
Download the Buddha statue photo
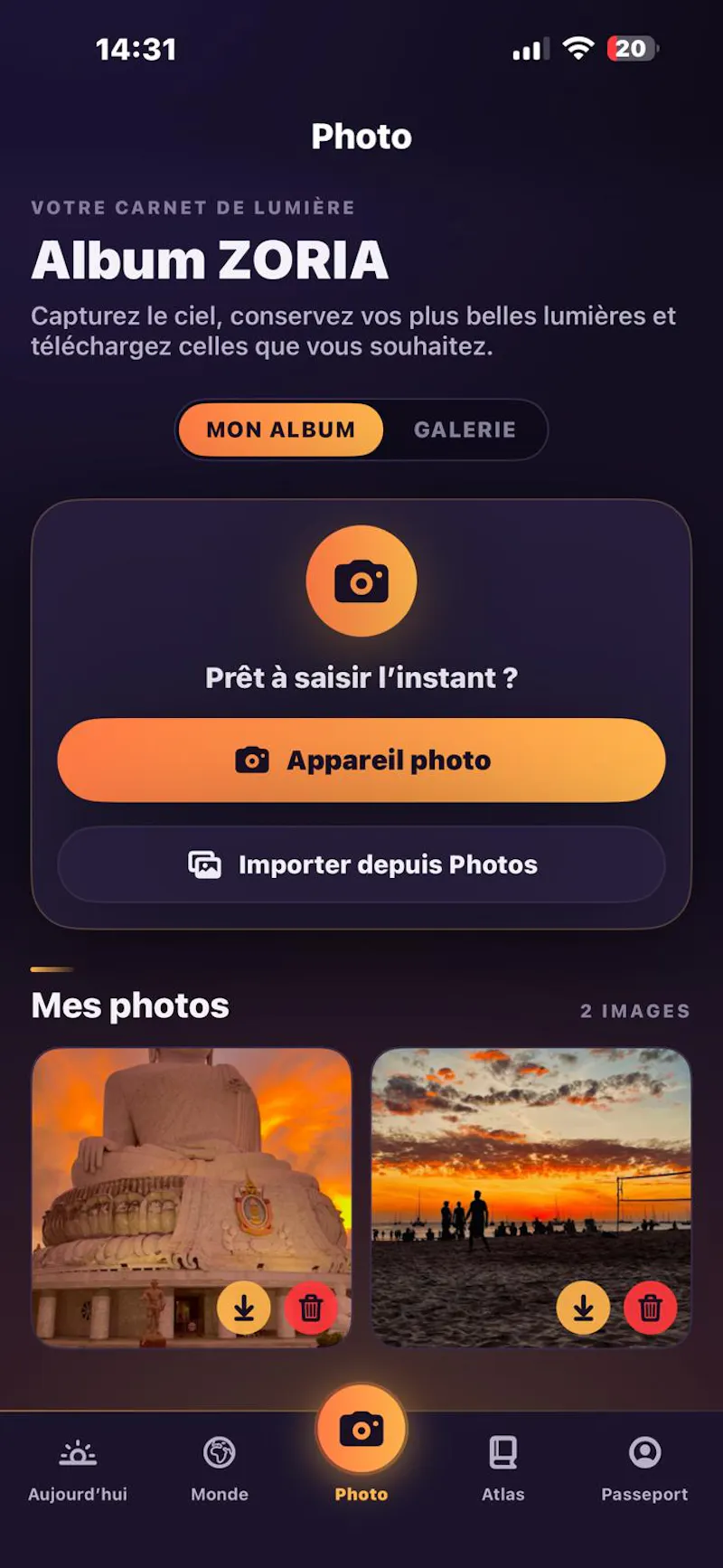pyautogui.click(x=244, y=1308)
